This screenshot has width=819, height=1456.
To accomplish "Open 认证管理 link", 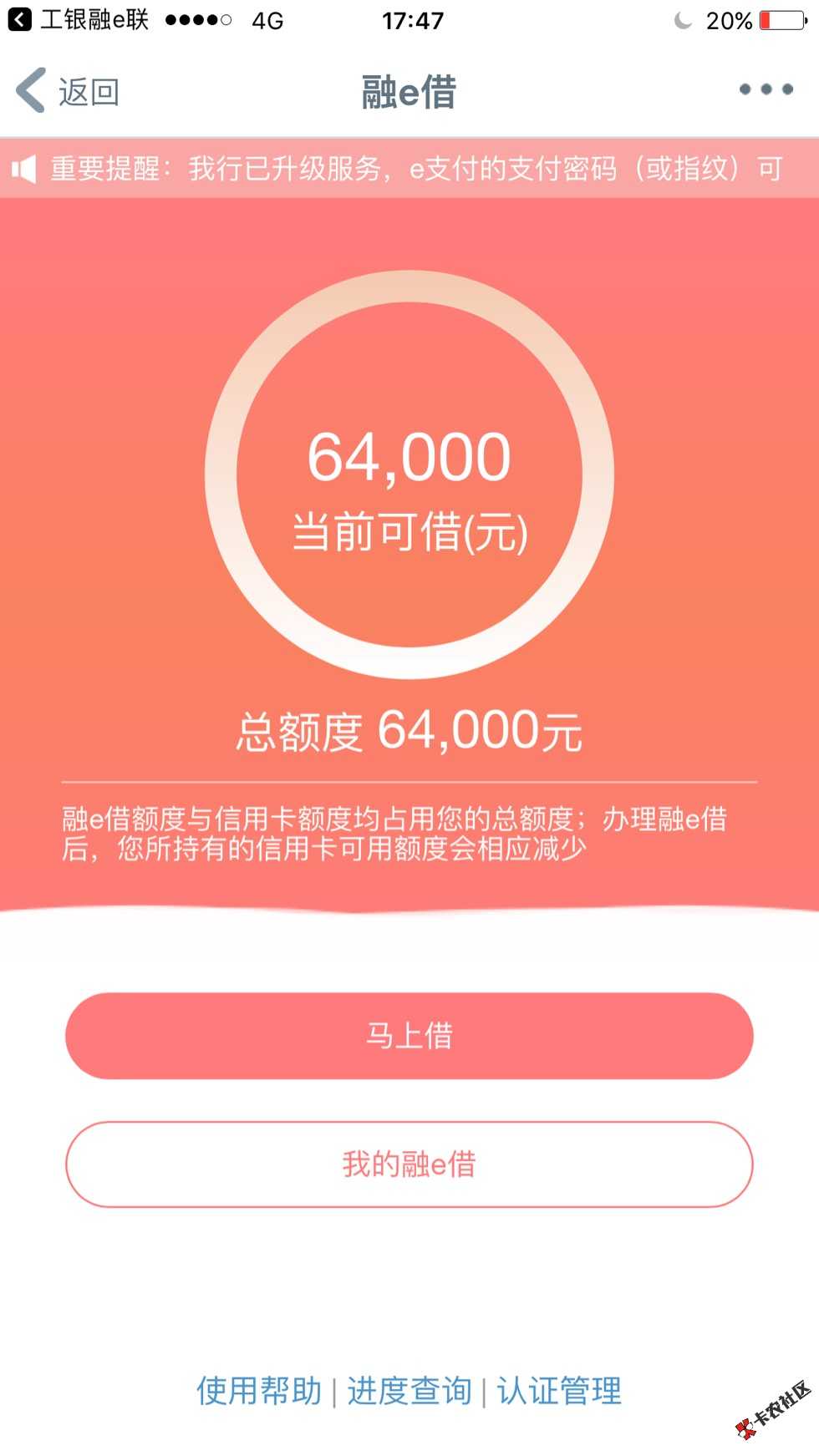I will tap(559, 1391).
